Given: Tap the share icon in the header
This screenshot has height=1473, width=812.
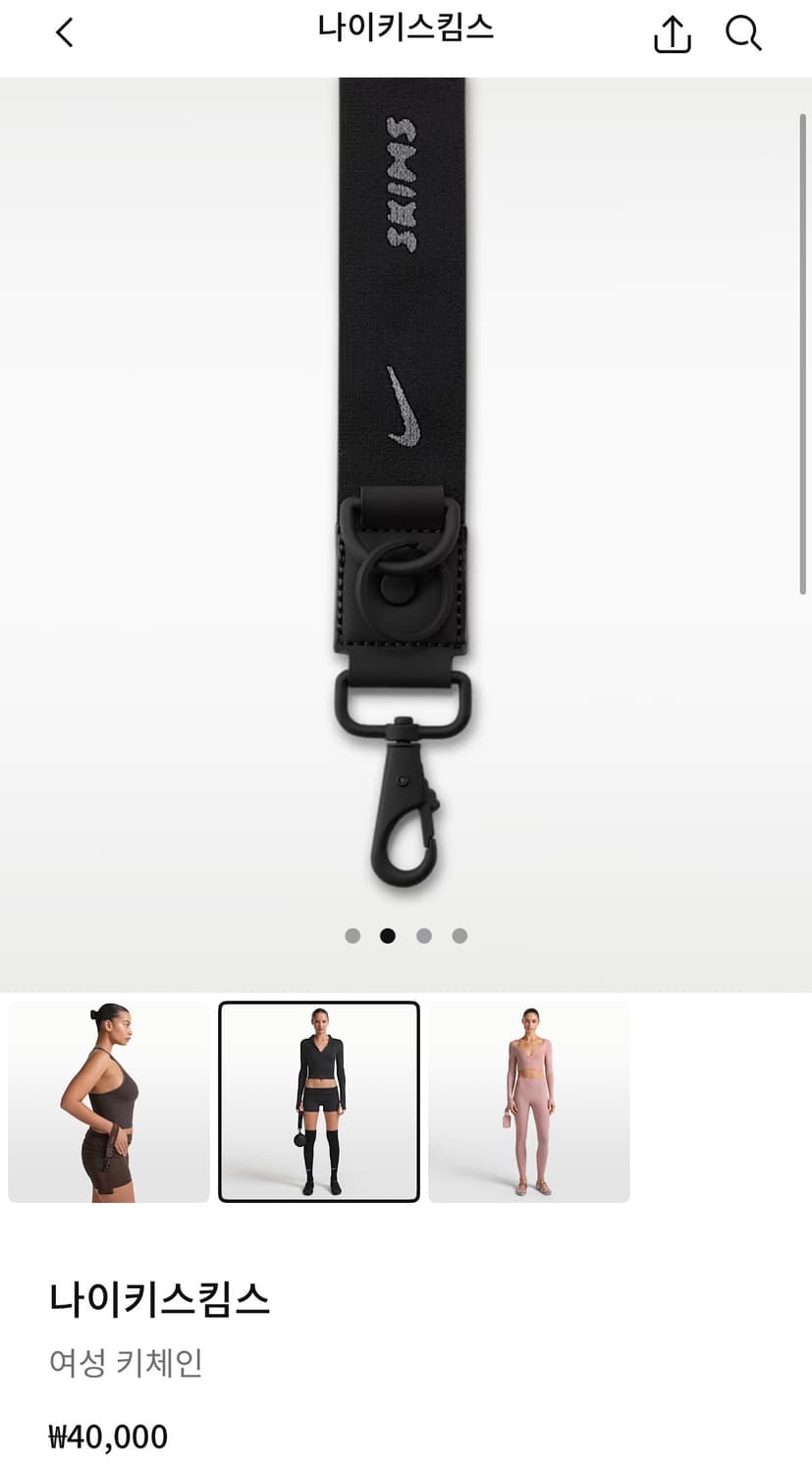Looking at the screenshot, I should pos(672,31).
